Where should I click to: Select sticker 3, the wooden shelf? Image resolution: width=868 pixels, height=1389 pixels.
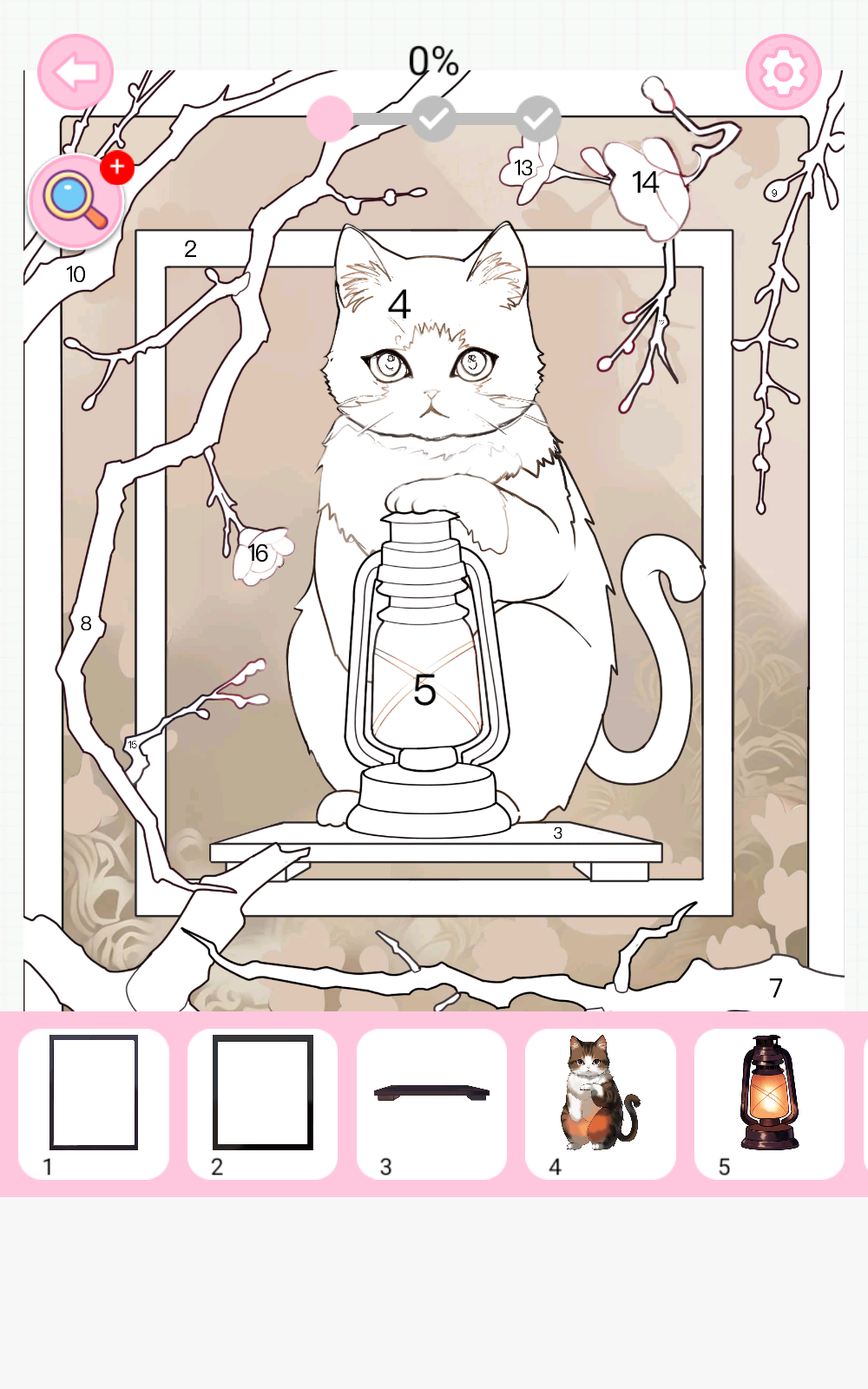[x=431, y=1103]
